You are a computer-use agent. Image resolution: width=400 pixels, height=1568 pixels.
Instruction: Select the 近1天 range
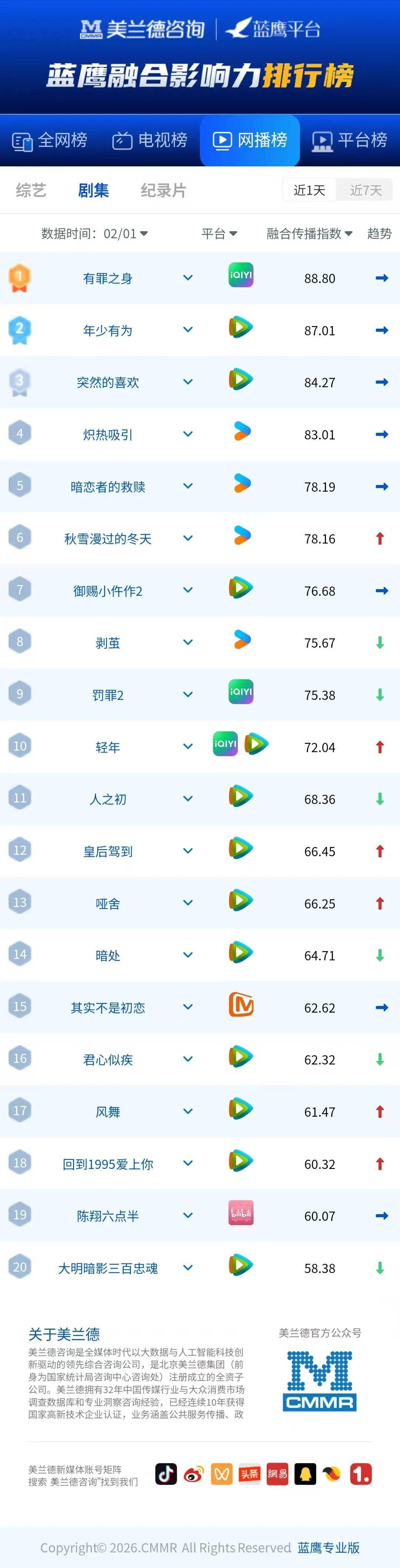coord(309,190)
